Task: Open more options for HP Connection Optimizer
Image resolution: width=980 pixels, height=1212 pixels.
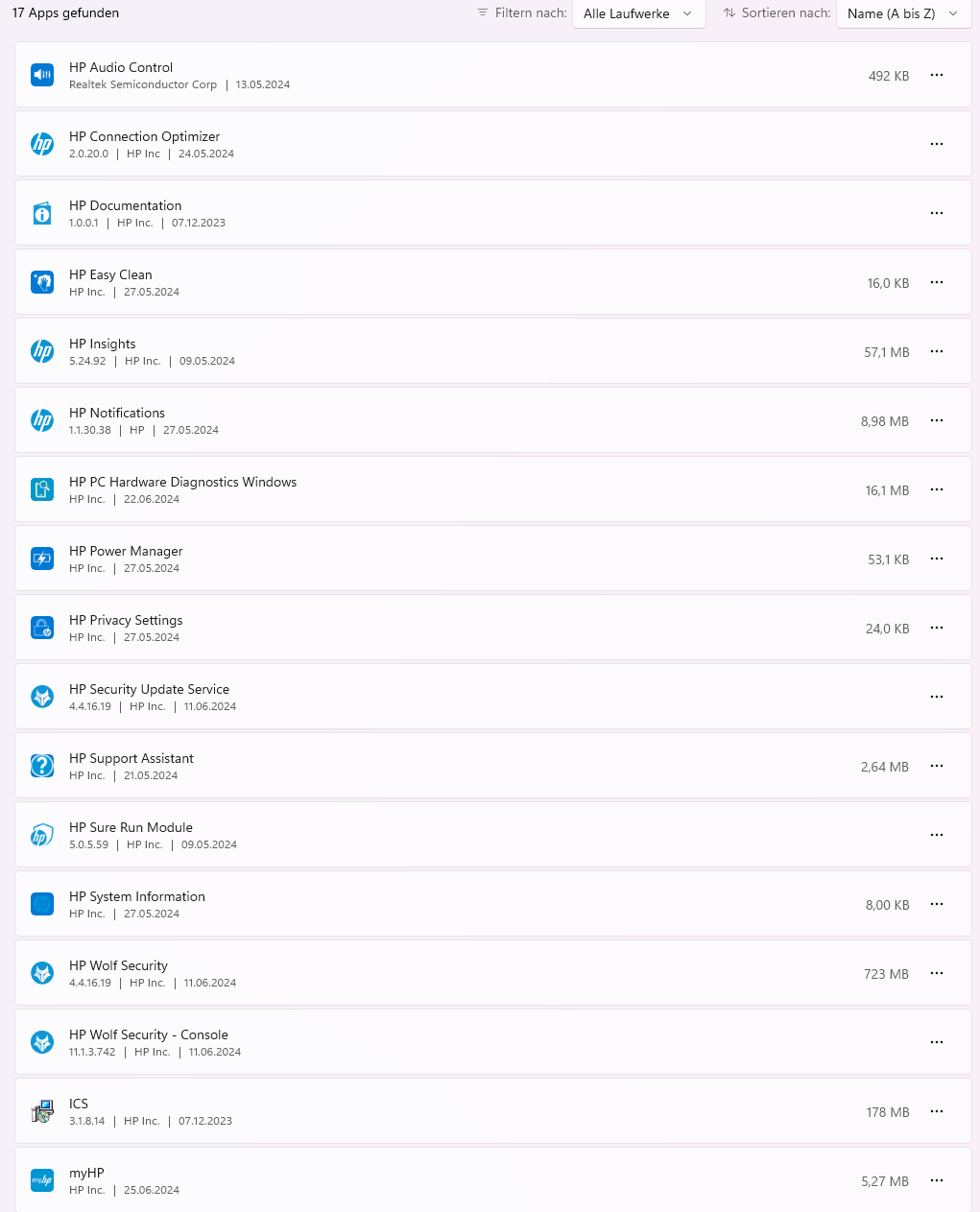Action: [x=937, y=144]
